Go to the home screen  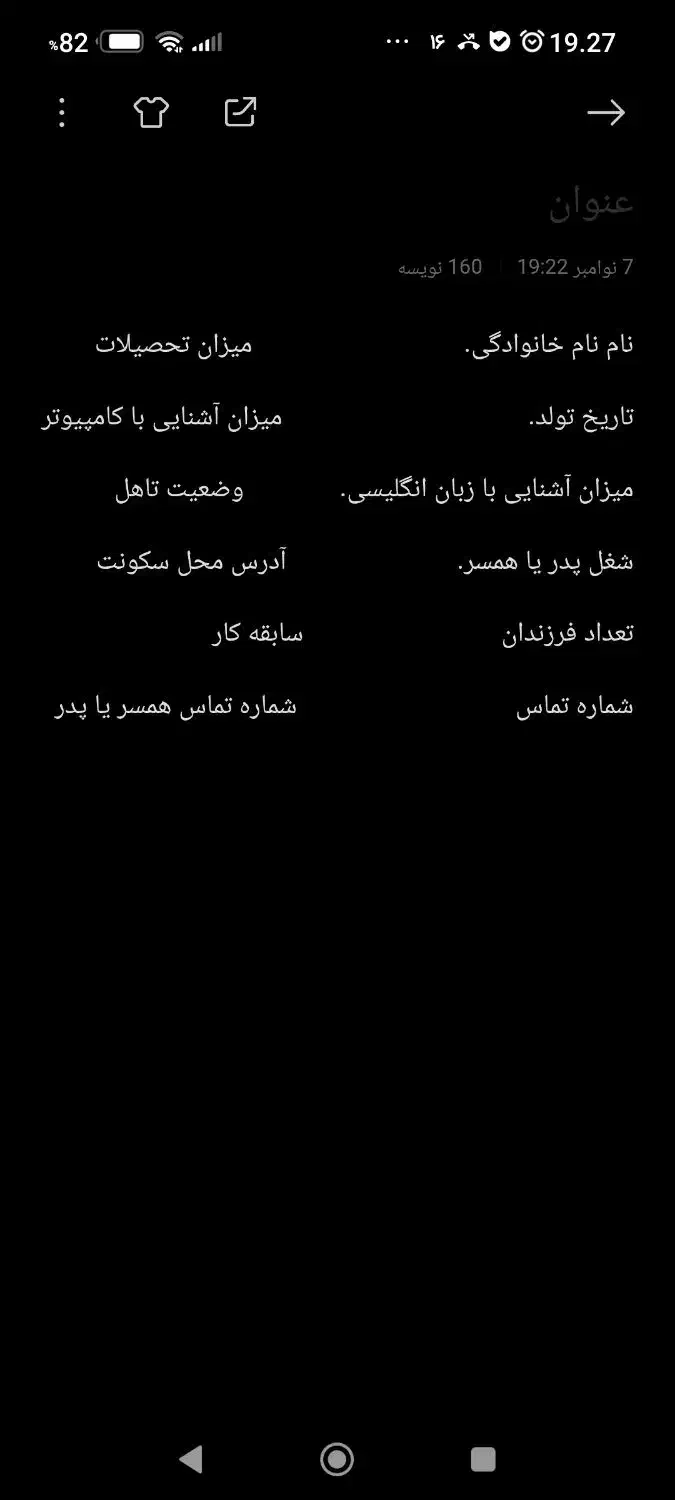click(x=337, y=1459)
